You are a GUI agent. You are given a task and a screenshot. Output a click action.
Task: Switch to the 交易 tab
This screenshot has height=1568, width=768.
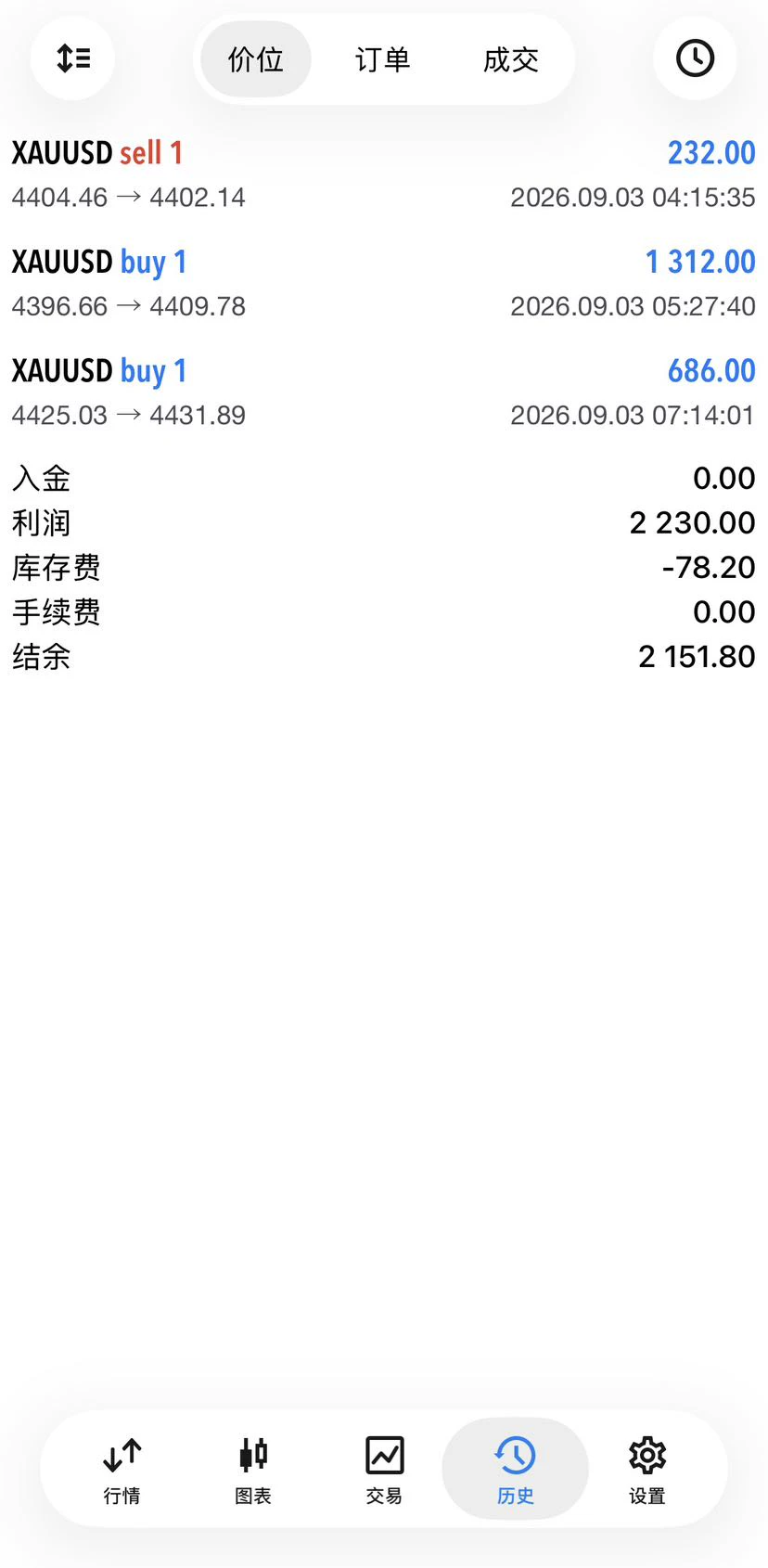[x=384, y=1471]
